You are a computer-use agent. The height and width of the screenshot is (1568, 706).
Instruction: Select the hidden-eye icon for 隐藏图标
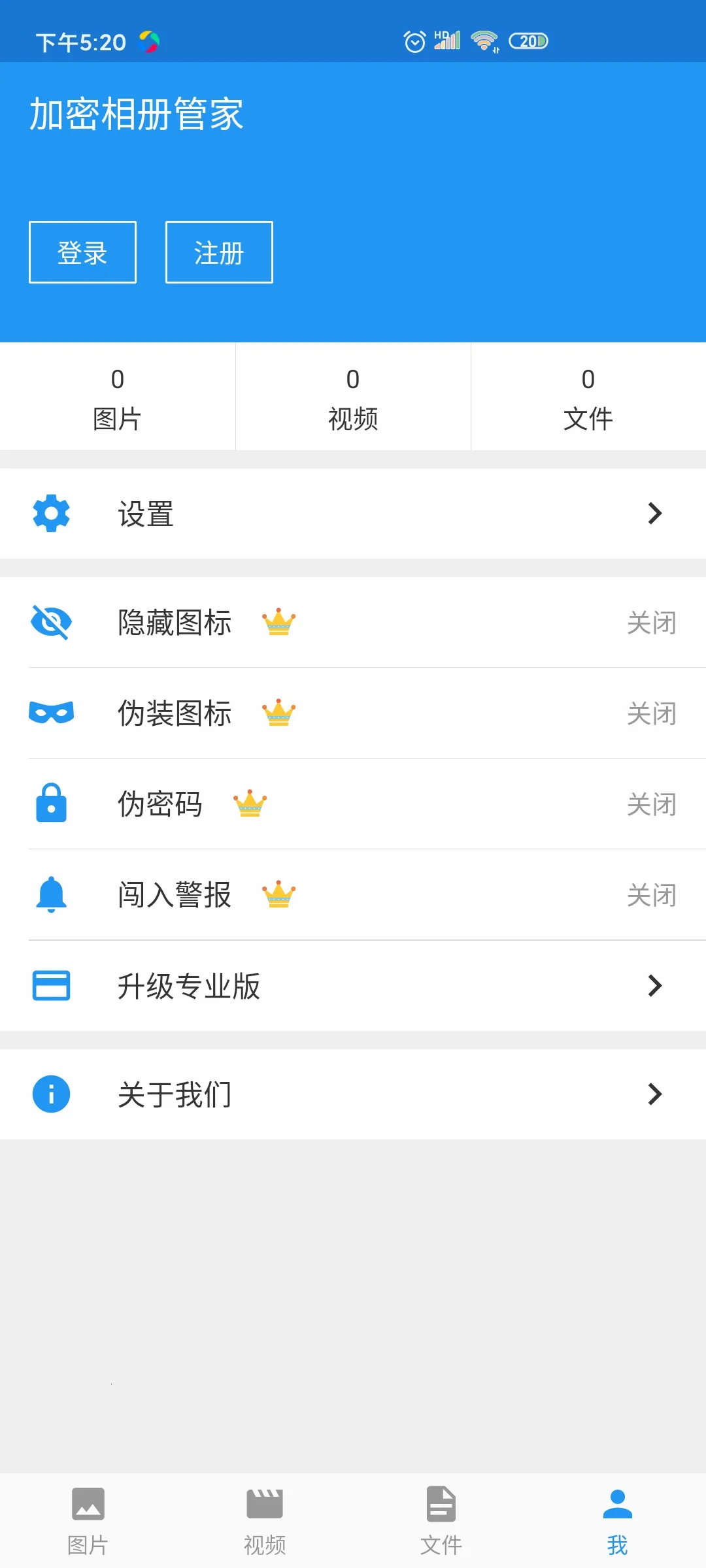point(51,623)
